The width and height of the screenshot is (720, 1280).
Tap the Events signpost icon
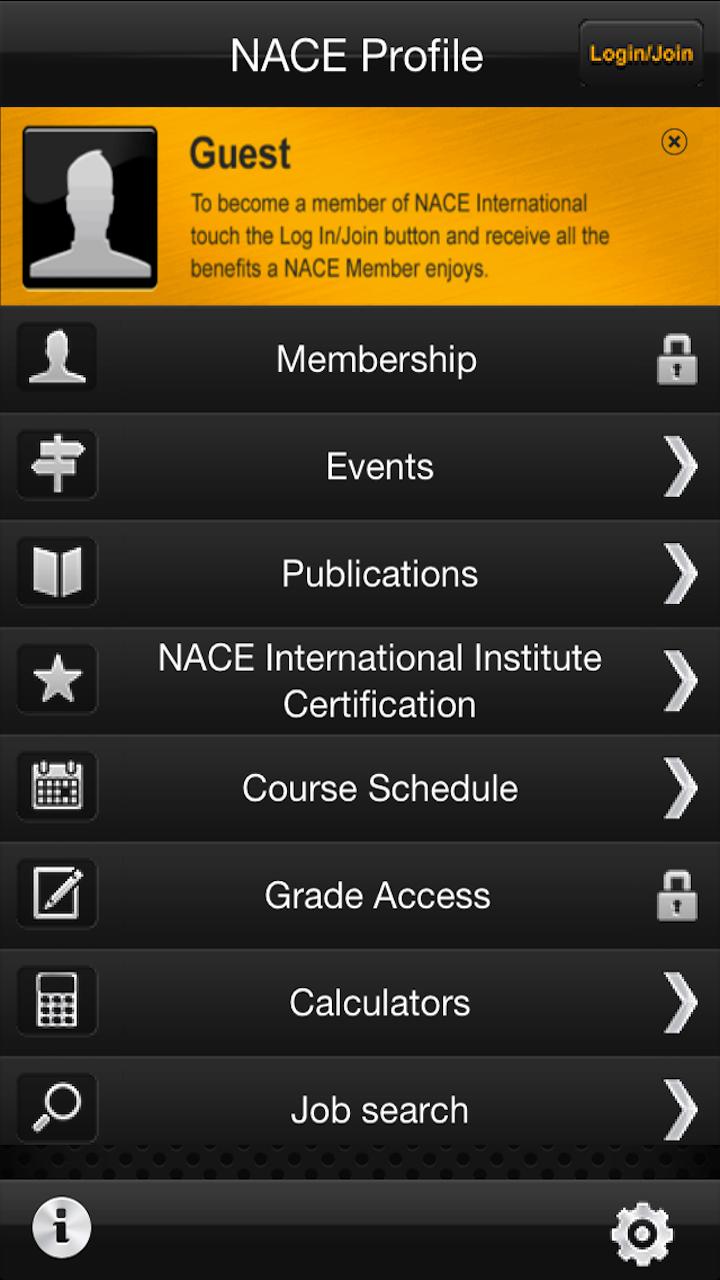57,465
